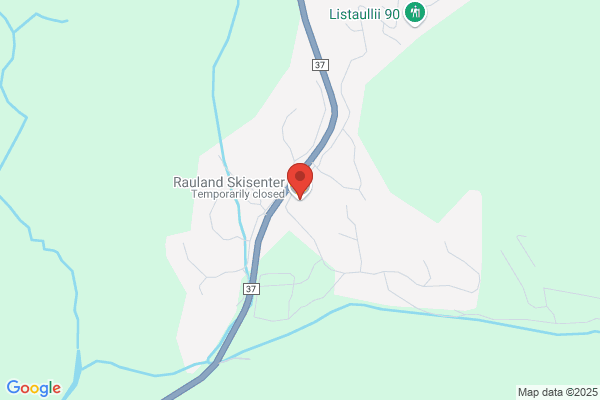Open the Listaullii 90 hiking marker

point(415,14)
